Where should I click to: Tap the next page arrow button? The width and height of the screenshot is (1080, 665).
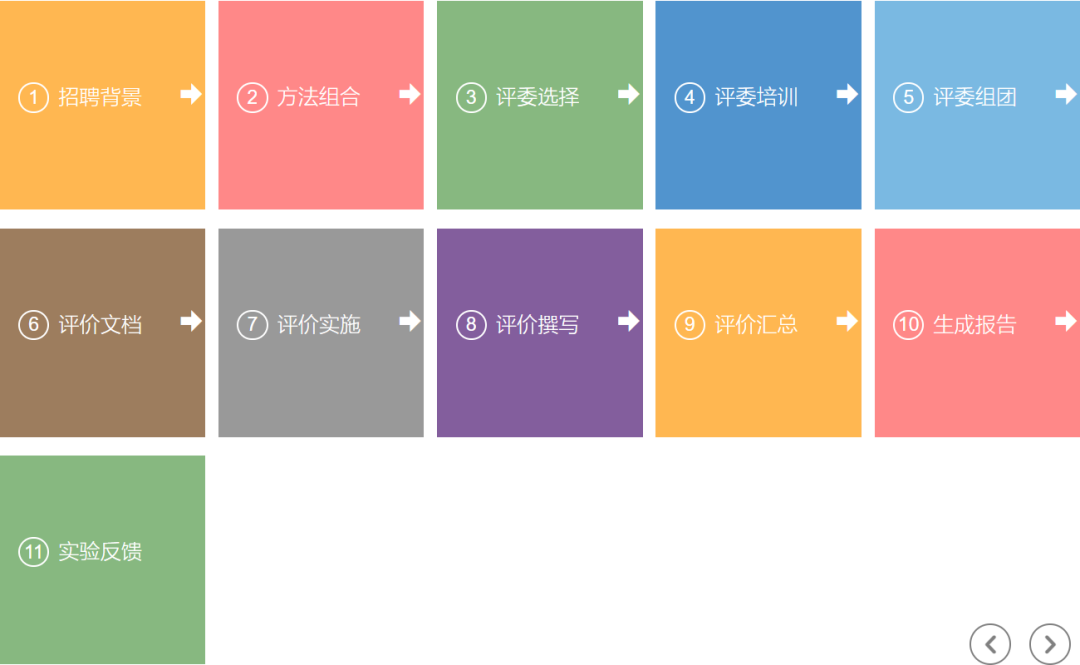click(x=1050, y=644)
